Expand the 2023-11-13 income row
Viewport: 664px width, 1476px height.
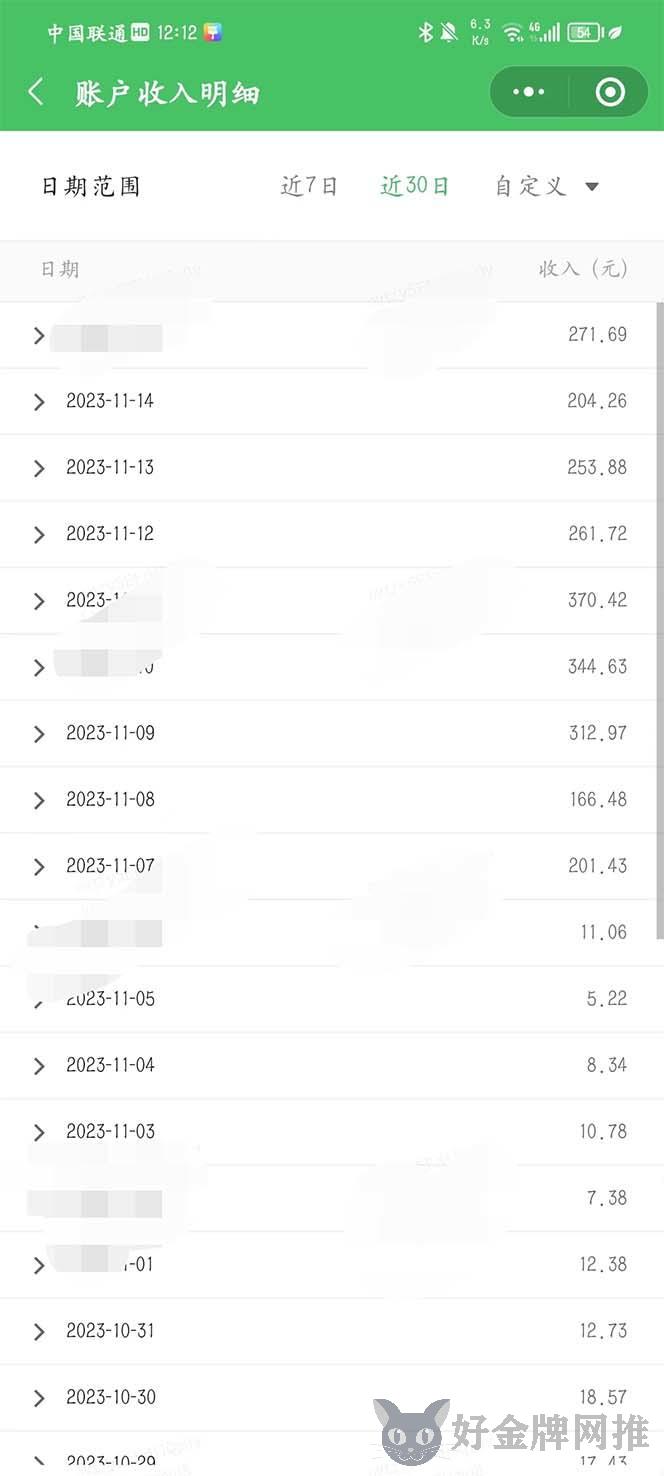[x=330, y=468]
